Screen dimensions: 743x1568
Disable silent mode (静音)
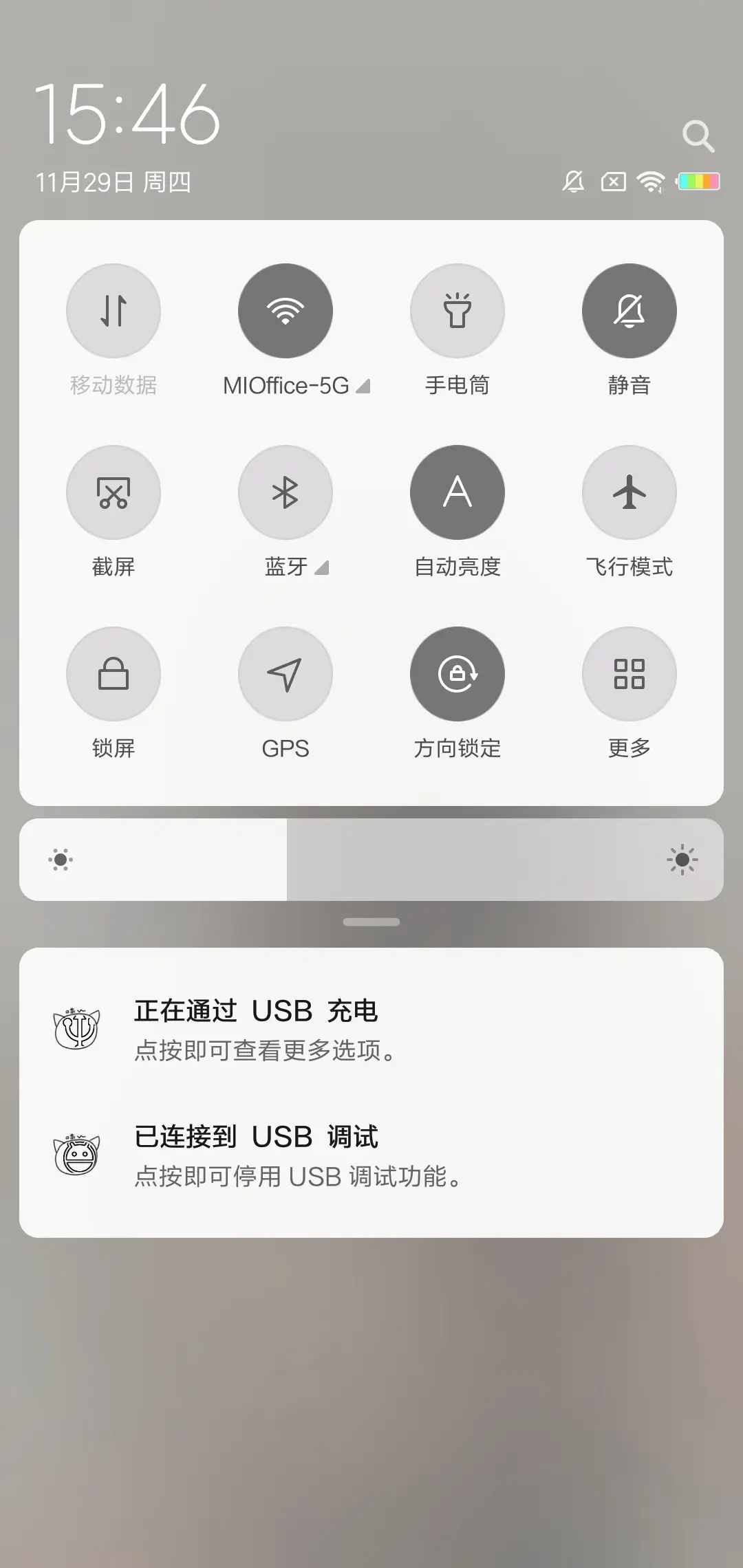629,310
